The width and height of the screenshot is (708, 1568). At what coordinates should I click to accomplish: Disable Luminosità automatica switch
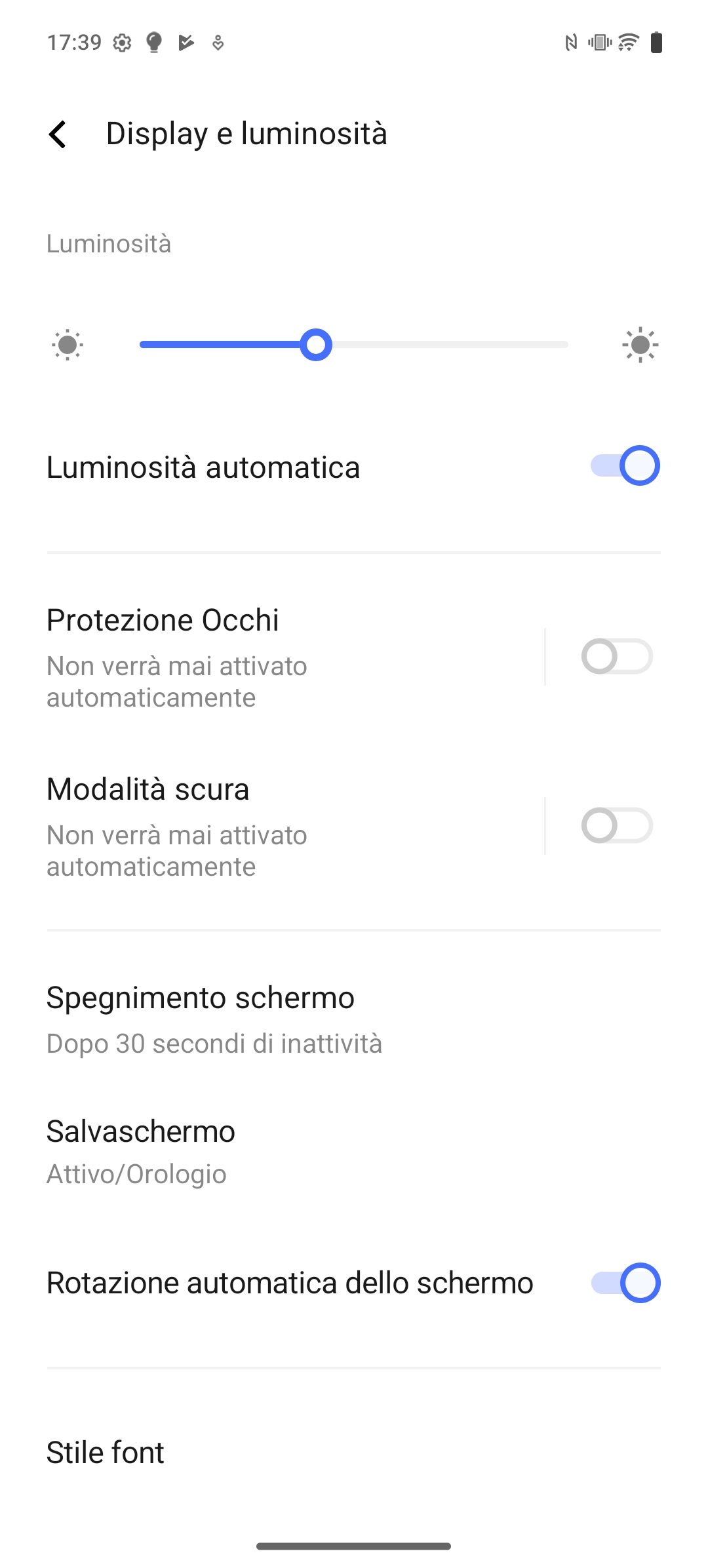(x=625, y=466)
